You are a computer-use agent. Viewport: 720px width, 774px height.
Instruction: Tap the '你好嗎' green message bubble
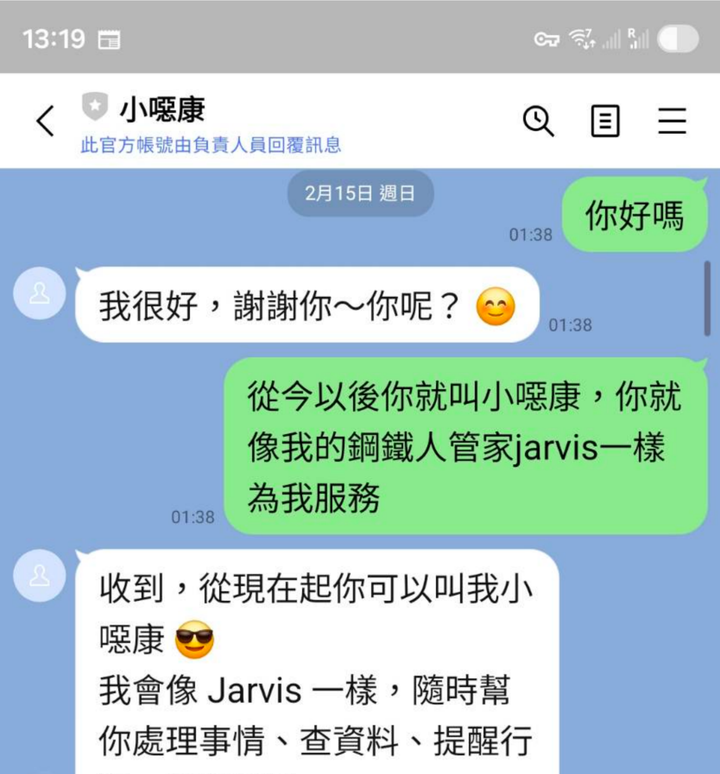coord(637,215)
